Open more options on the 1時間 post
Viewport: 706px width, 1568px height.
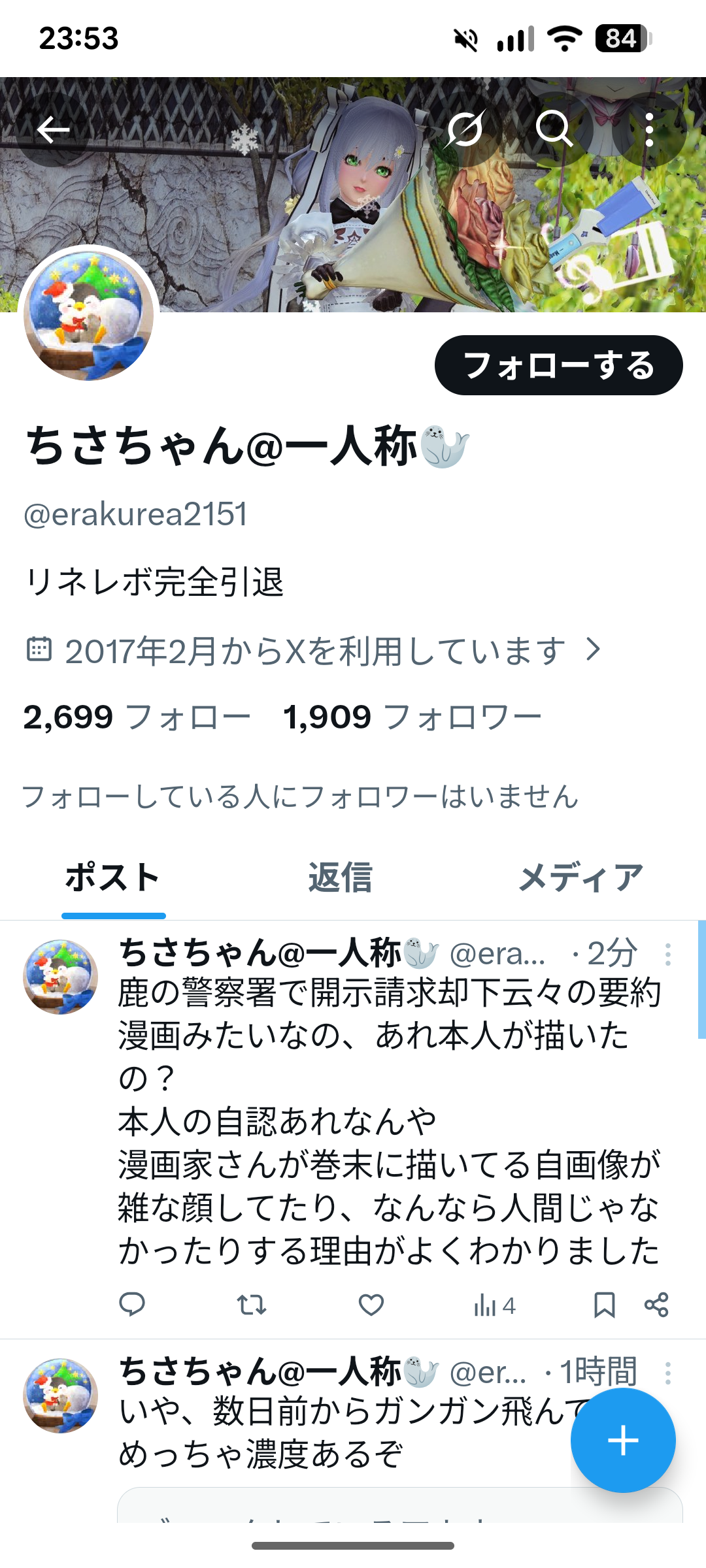pos(667,1373)
